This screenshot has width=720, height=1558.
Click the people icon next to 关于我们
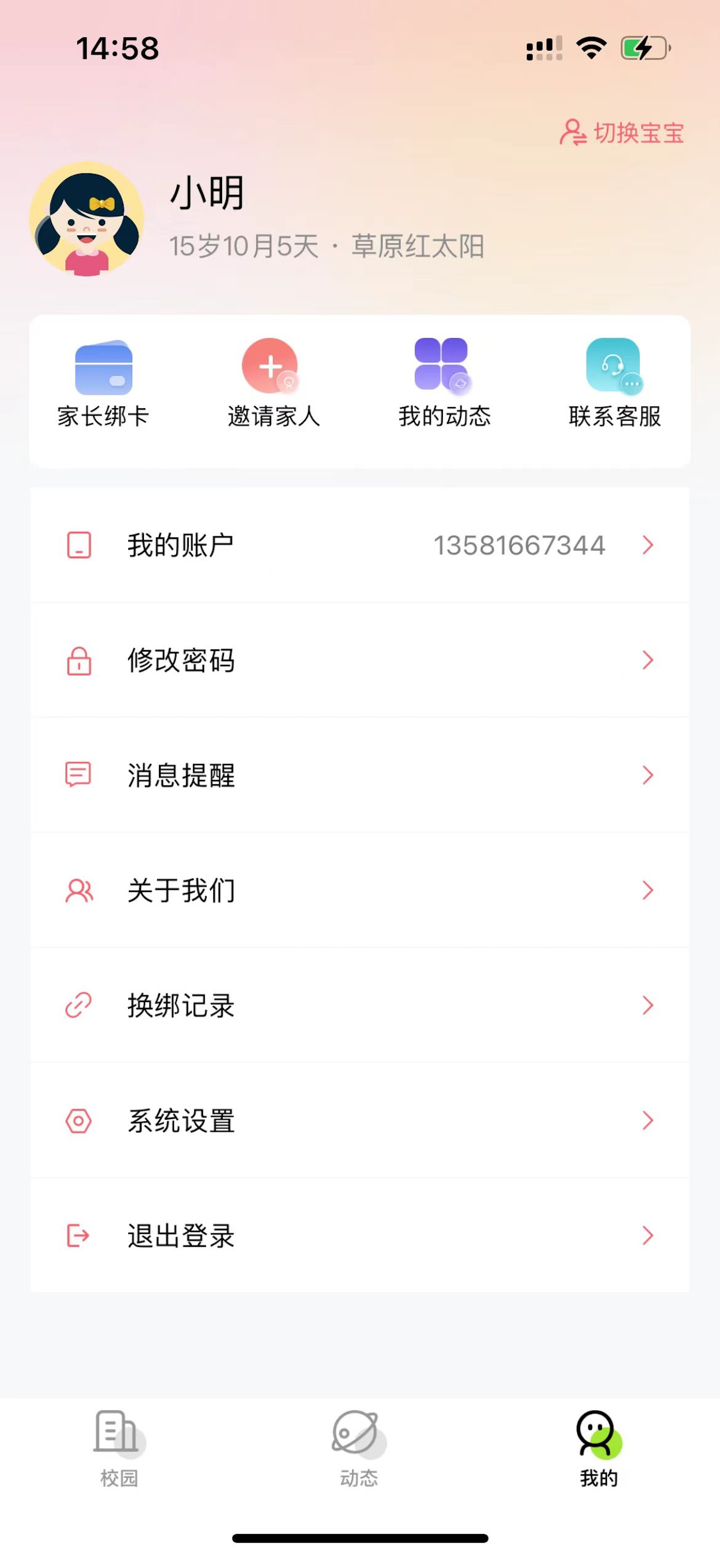click(79, 890)
